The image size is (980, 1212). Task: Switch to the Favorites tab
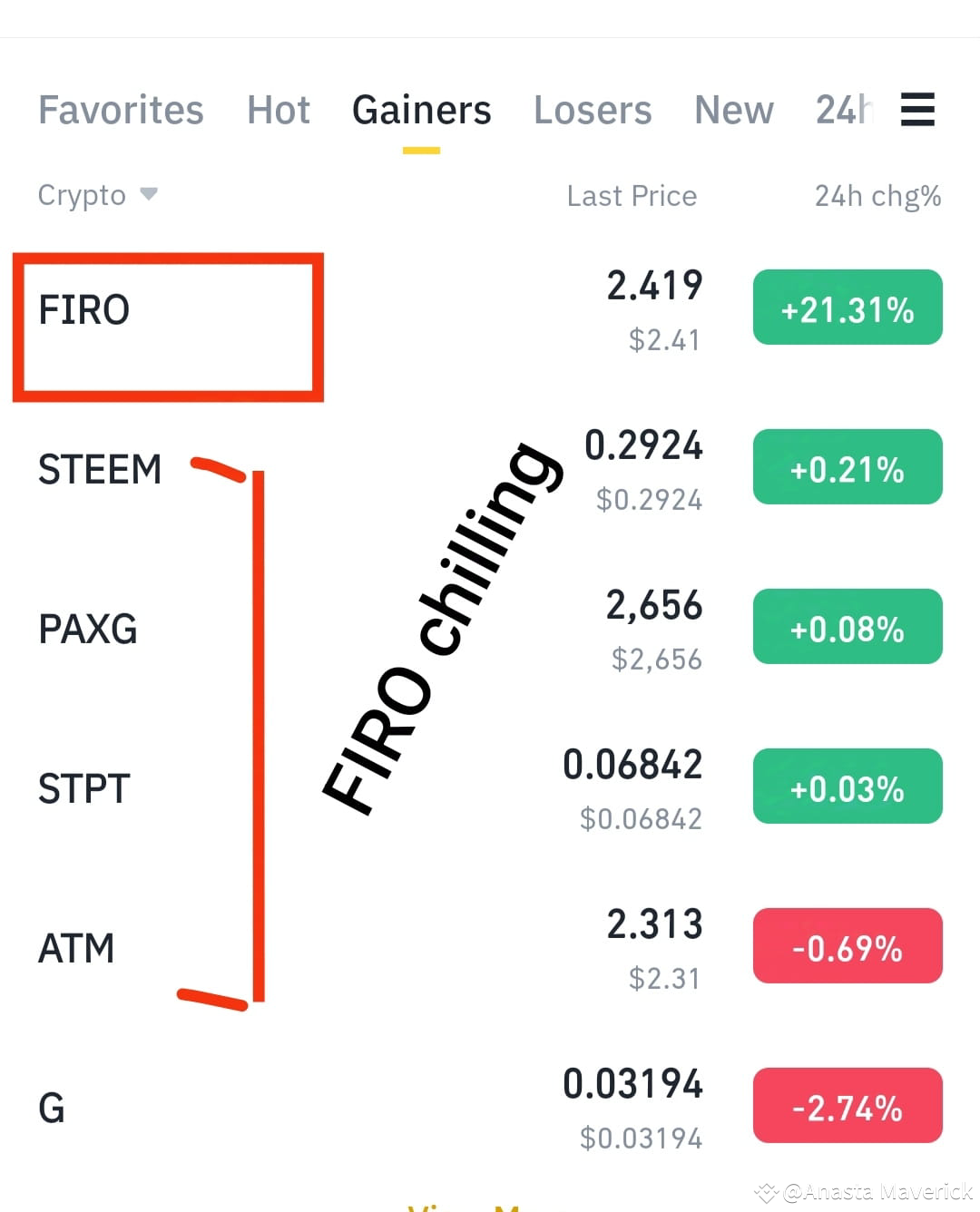[x=120, y=109]
